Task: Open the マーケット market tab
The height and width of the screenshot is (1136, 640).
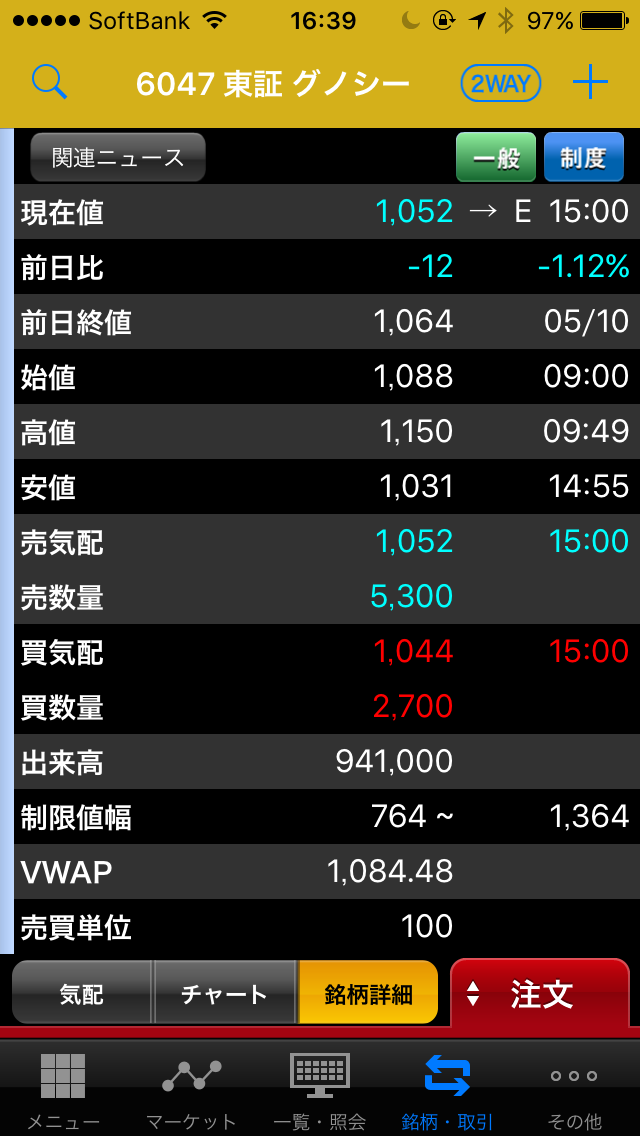Action: click(x=191, y=1090)
